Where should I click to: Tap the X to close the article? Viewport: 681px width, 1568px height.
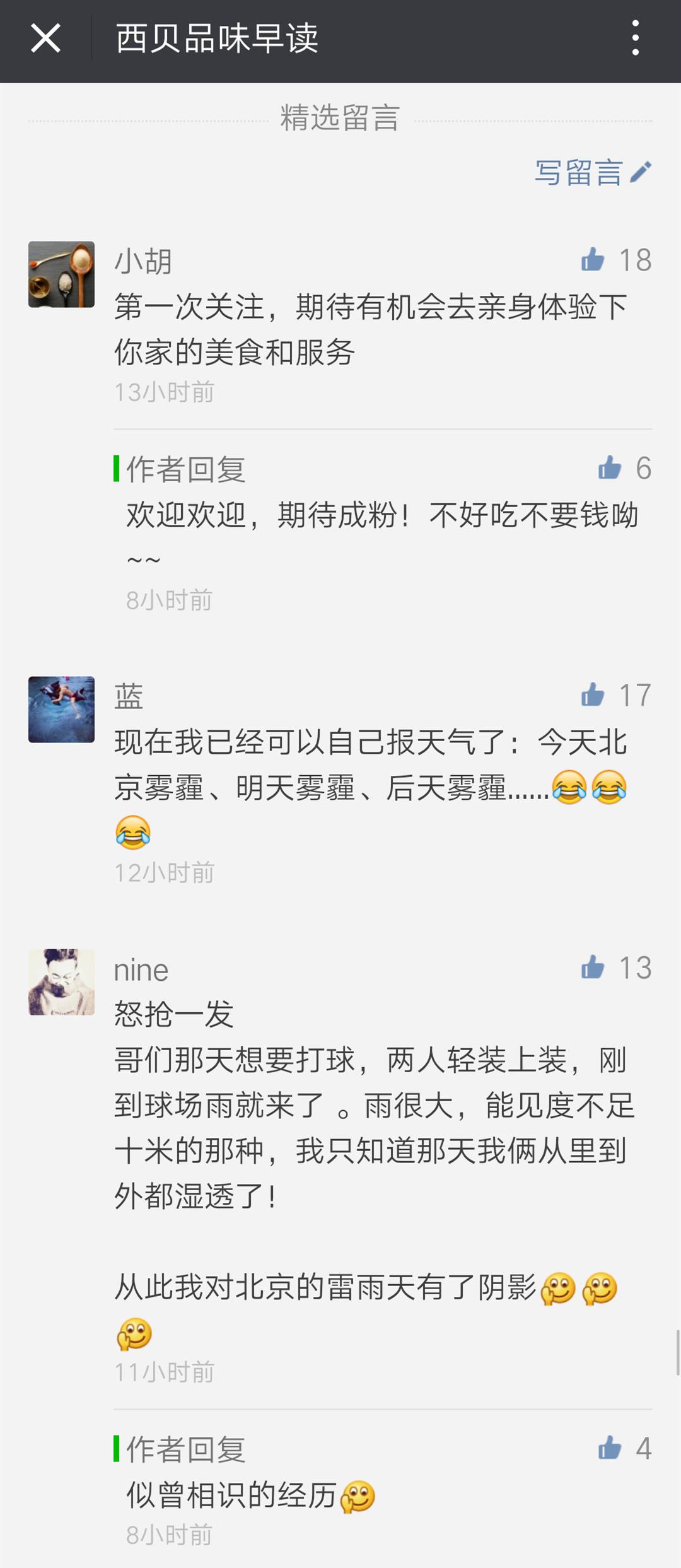coord(47,39)
